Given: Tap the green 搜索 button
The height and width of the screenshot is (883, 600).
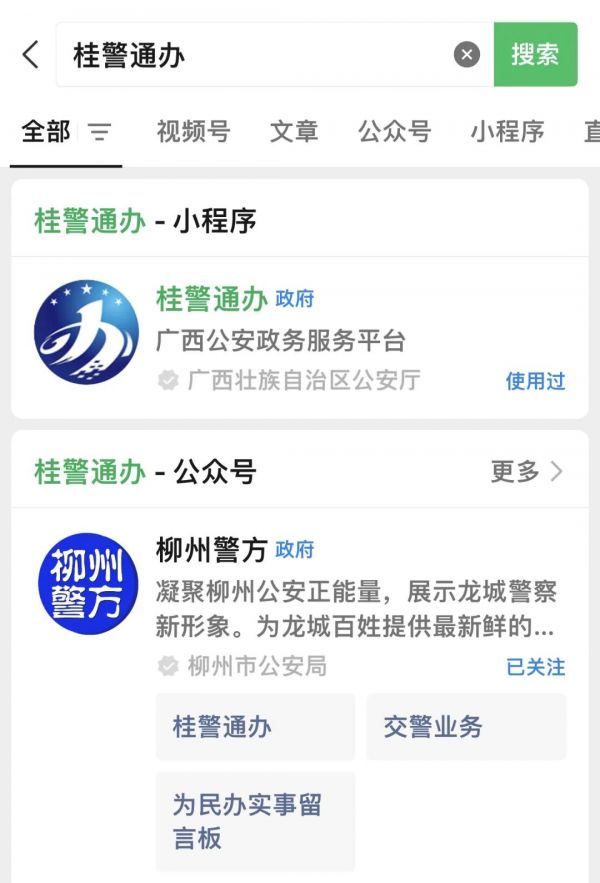Looking at the screenshot, I should (x=535, y=55).
